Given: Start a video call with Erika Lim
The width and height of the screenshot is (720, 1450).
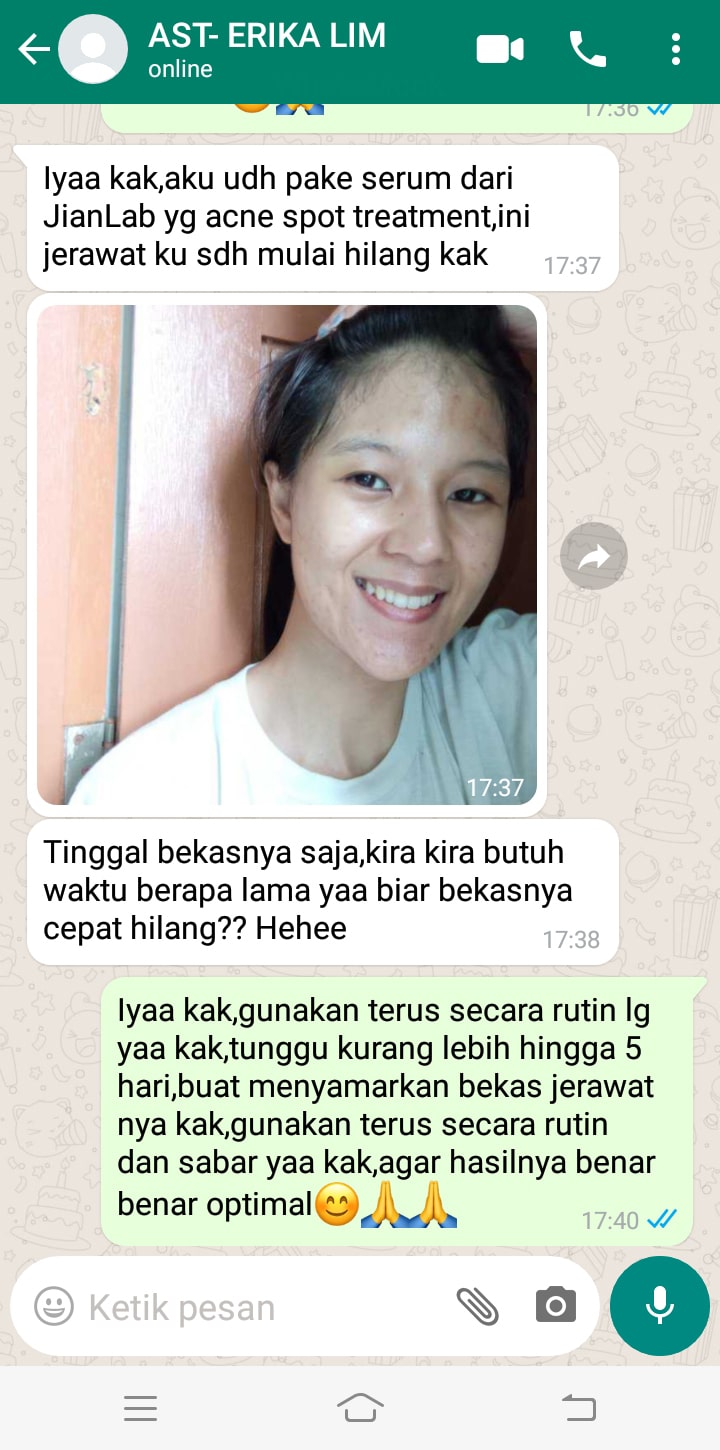Looking at the screenshot, I should coord(500,49).
